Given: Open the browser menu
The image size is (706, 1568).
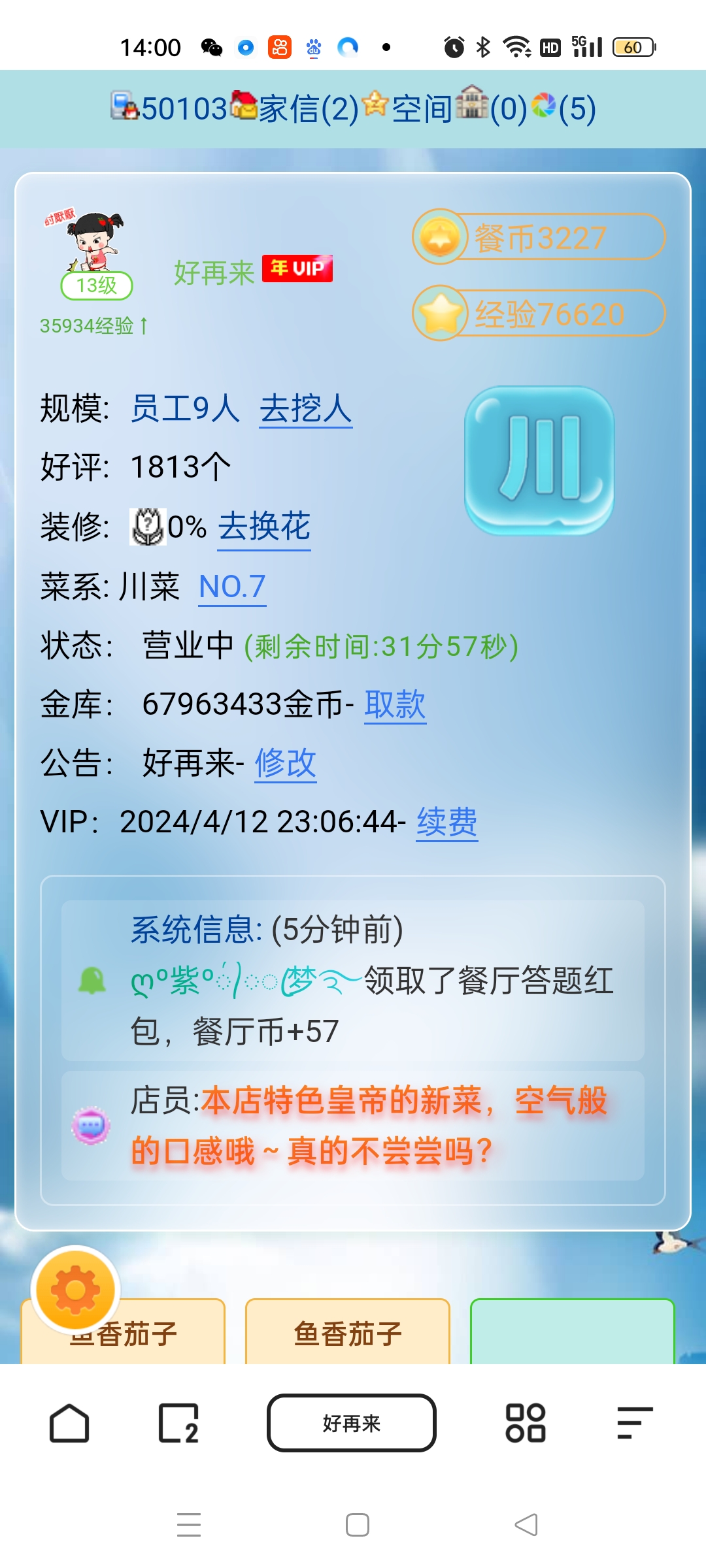Looking at the screenshot, I should click(634, 1423).
